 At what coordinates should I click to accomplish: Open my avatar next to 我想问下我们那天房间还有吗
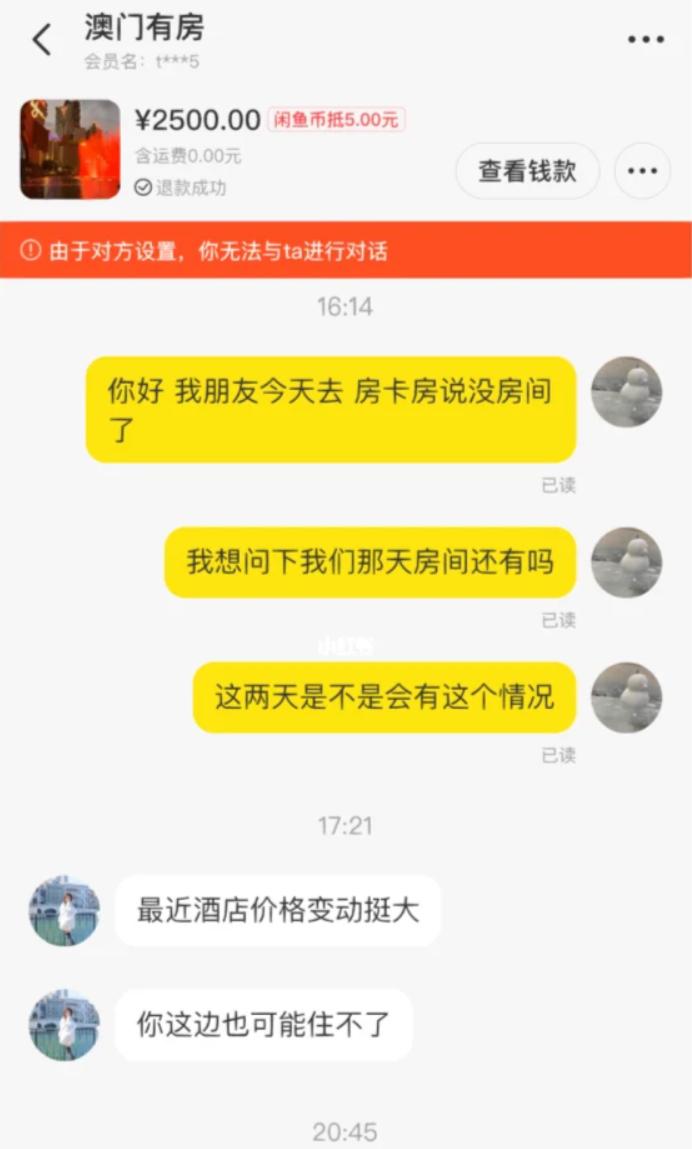click(627, 563)
